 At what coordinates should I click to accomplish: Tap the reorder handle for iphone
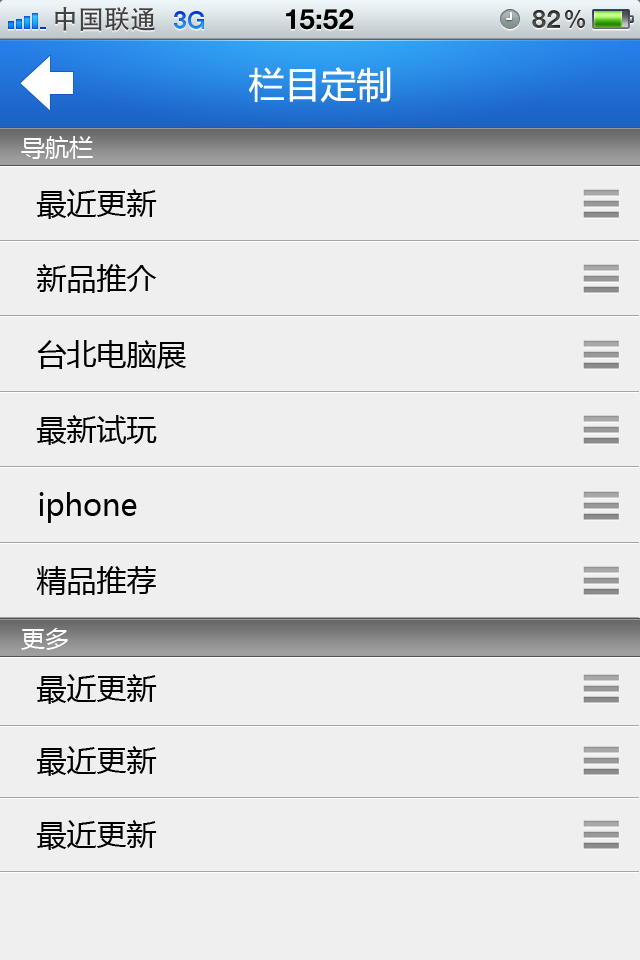(x=601, y=506)
